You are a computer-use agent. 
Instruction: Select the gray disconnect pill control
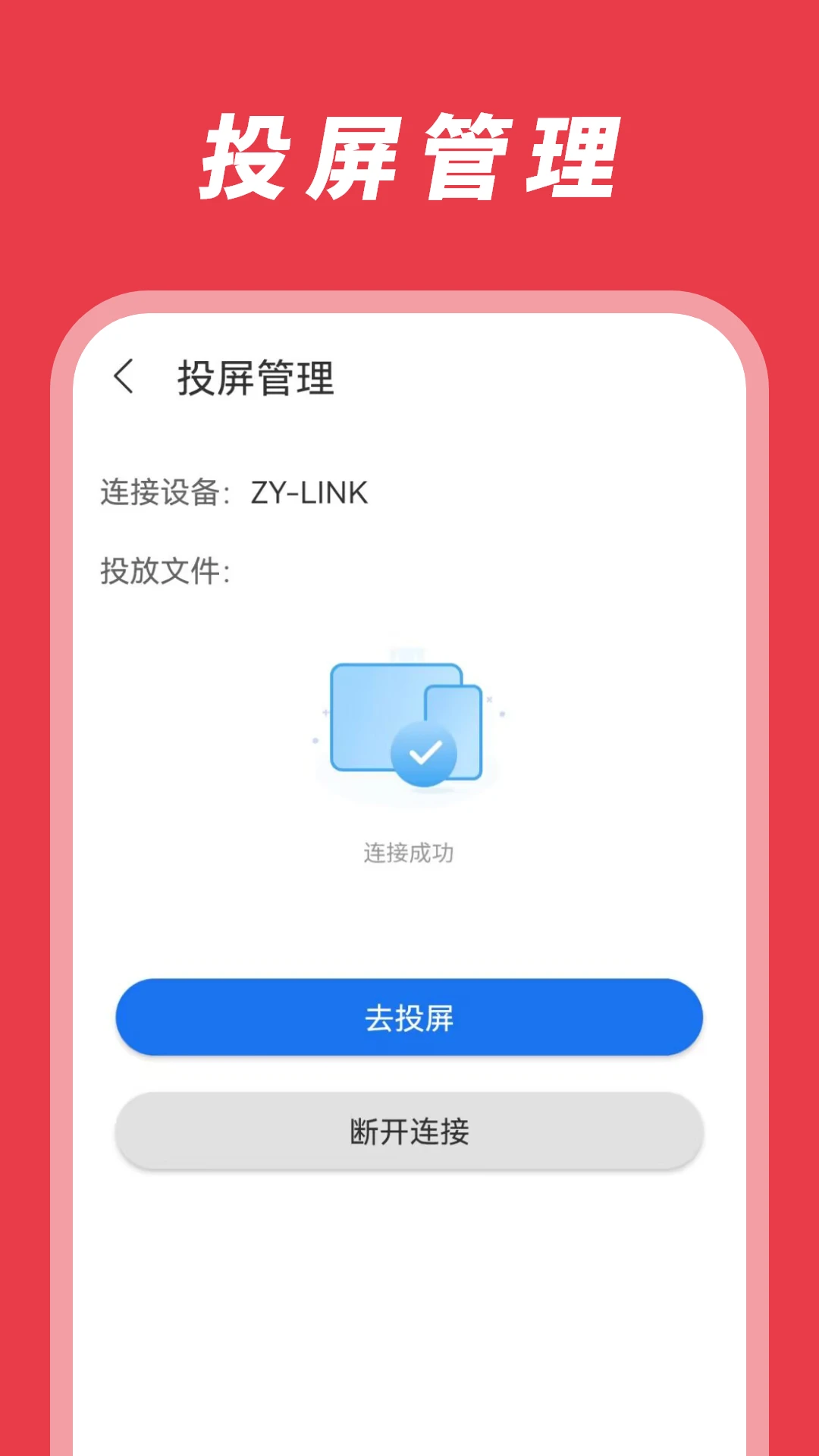408,1131
